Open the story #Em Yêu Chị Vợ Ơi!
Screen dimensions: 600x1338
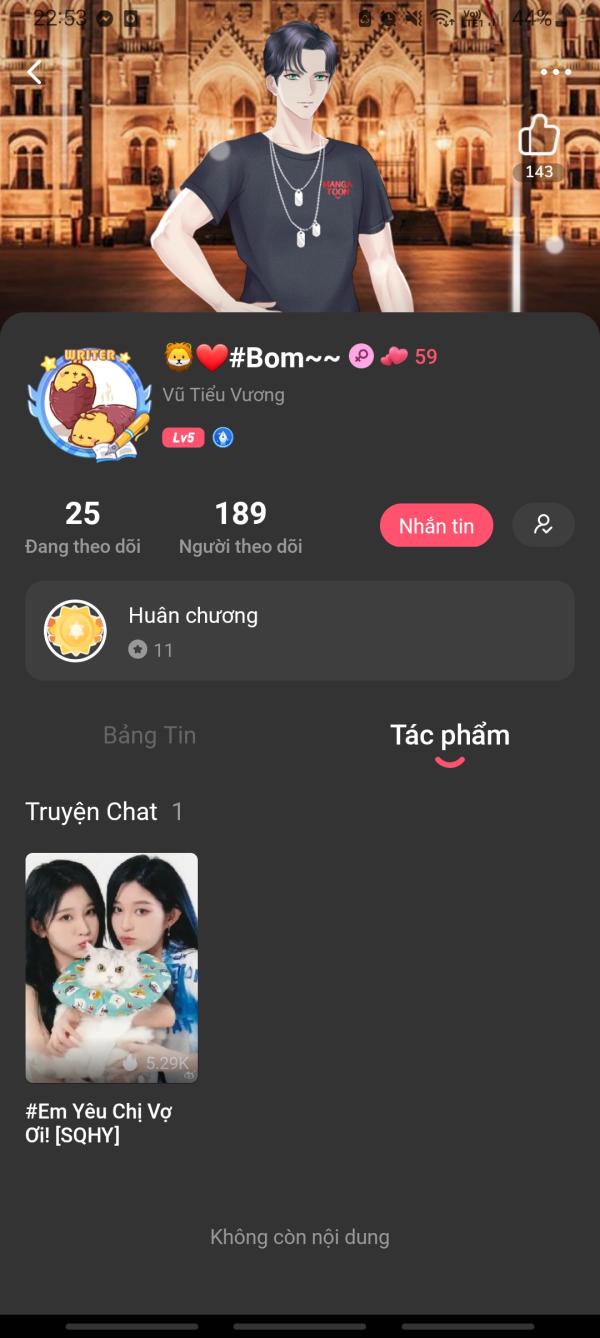pos(111,968)
